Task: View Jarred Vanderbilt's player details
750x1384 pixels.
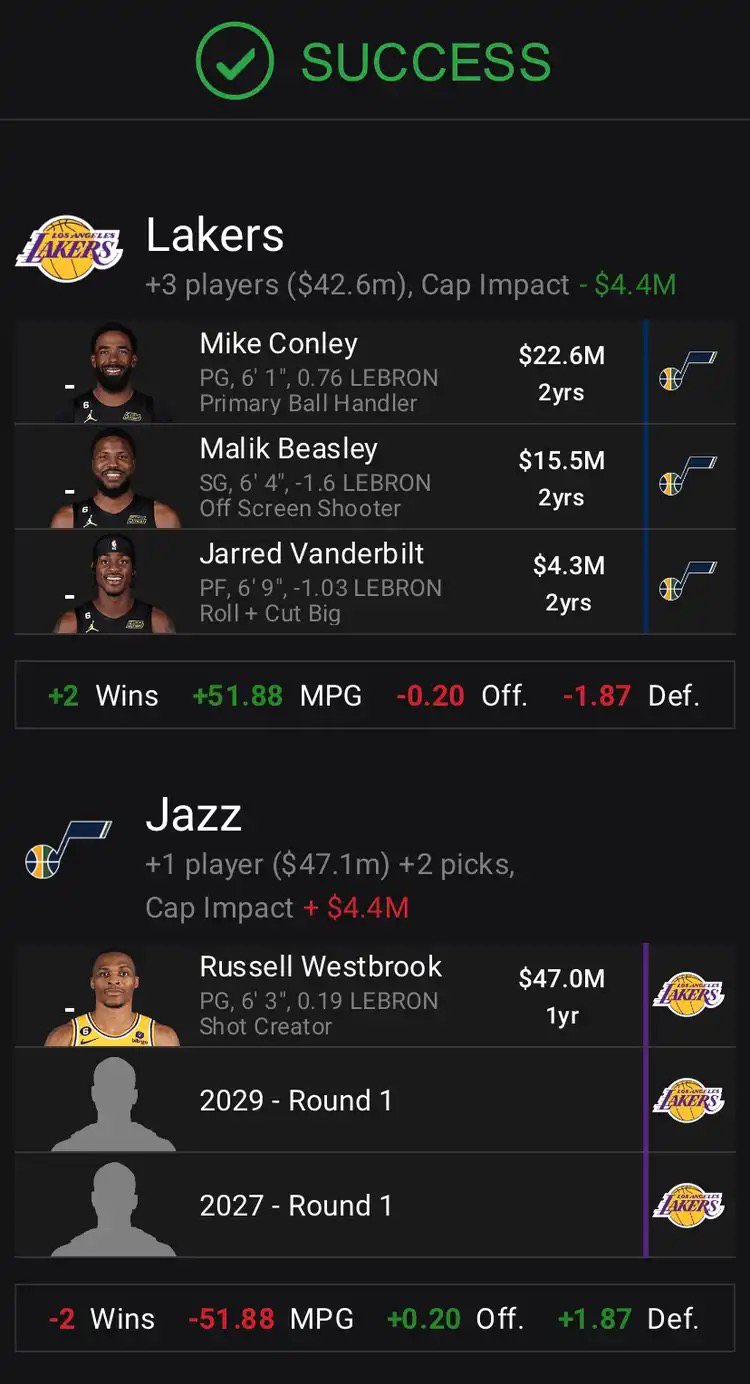Action: pyautogui.click(x=330, y=582)
